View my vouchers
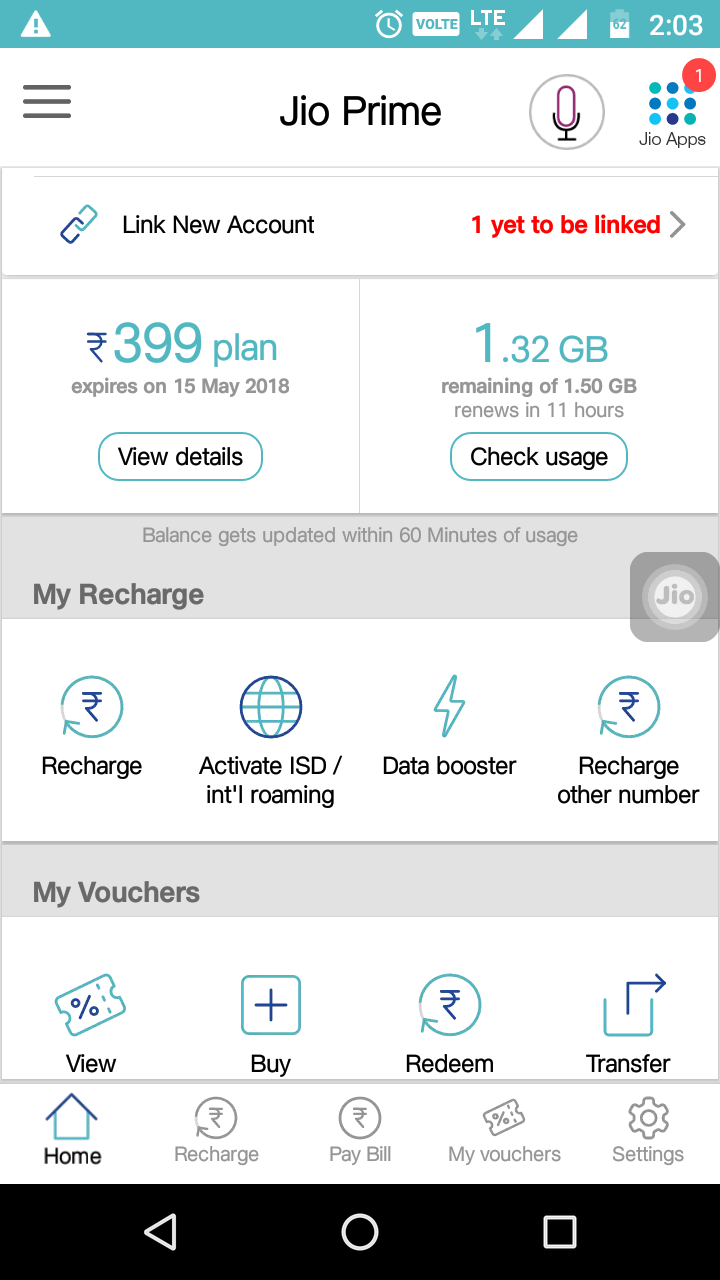720x1280 pixels. click(91, 1022)
